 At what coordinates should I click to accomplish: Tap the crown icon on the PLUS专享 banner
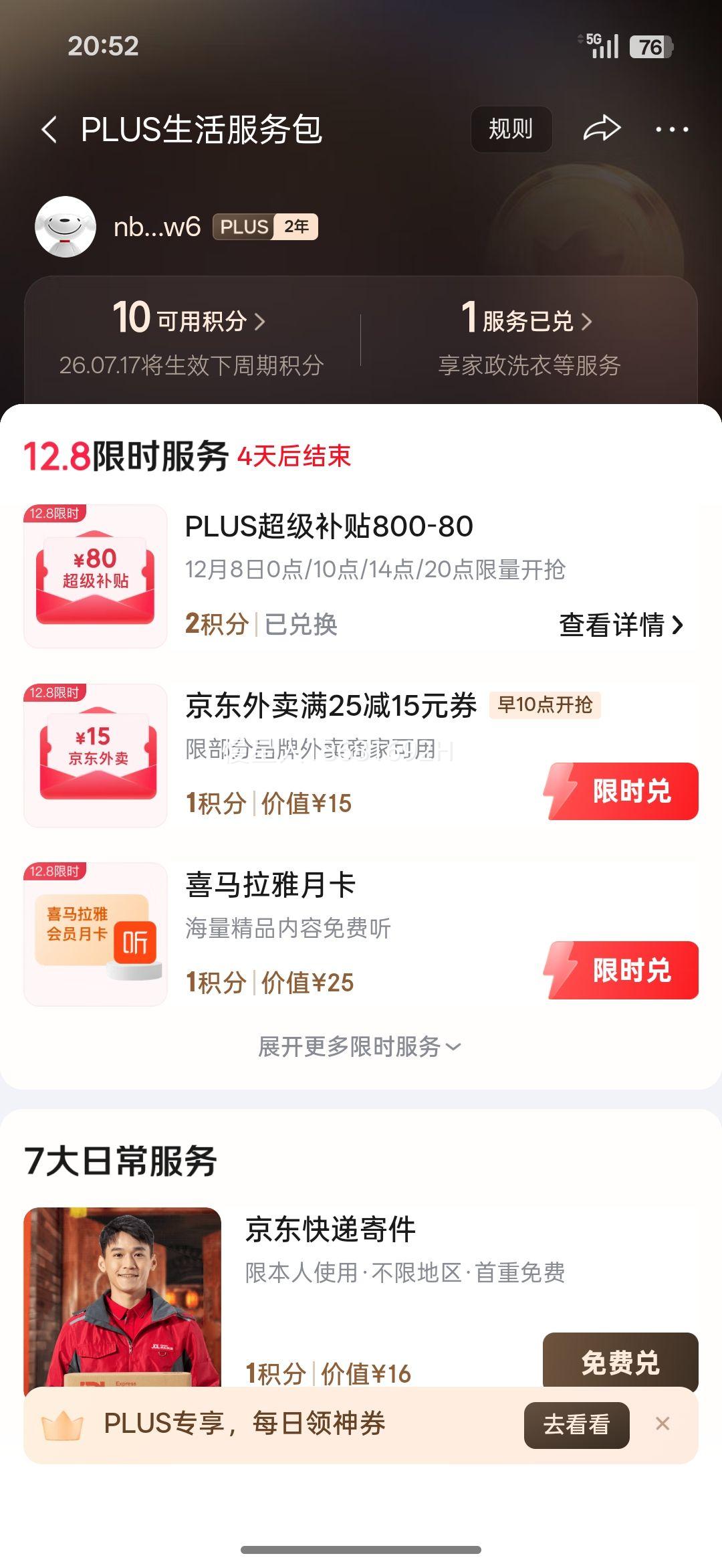(64, 1425)
